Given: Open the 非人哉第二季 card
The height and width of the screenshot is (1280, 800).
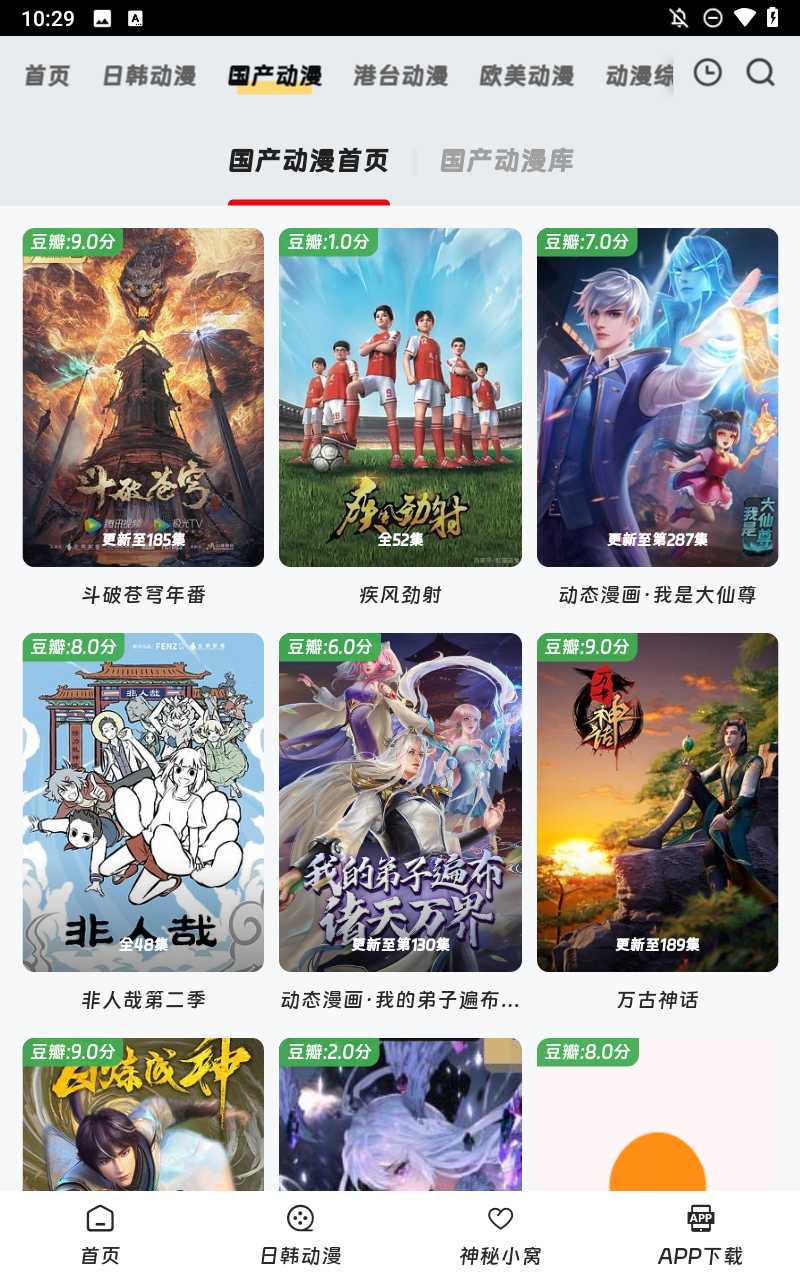Looking at the screenshot, I should pyautogui.click(x=143, y=802).
